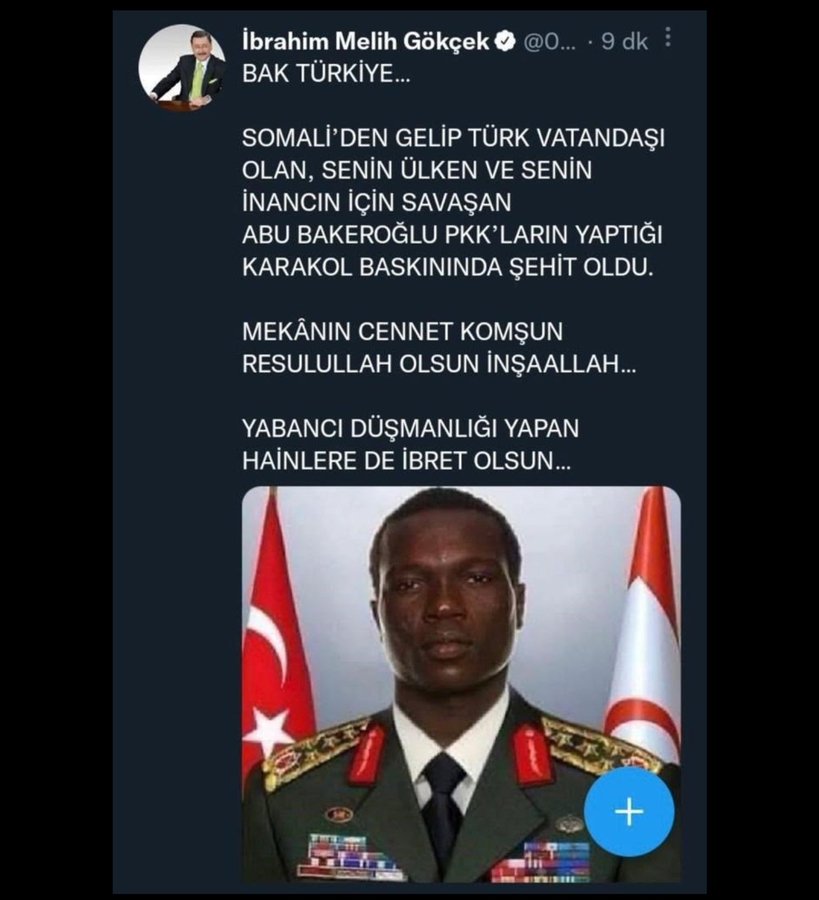Open İbrahim Melih Gökçek's profile picture

coord(181,68)
